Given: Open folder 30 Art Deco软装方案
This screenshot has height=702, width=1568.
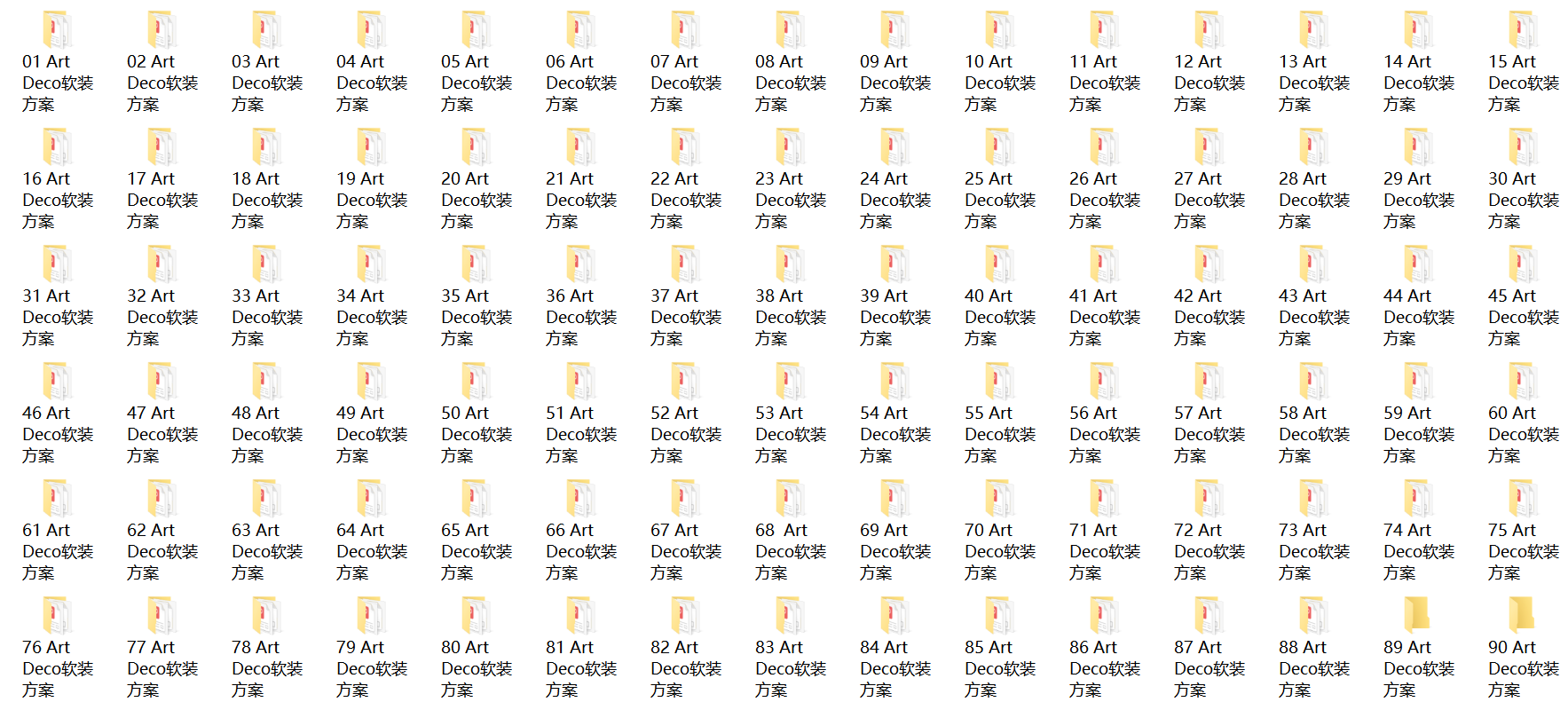Looking at the screenshot, I should 1524,148.
